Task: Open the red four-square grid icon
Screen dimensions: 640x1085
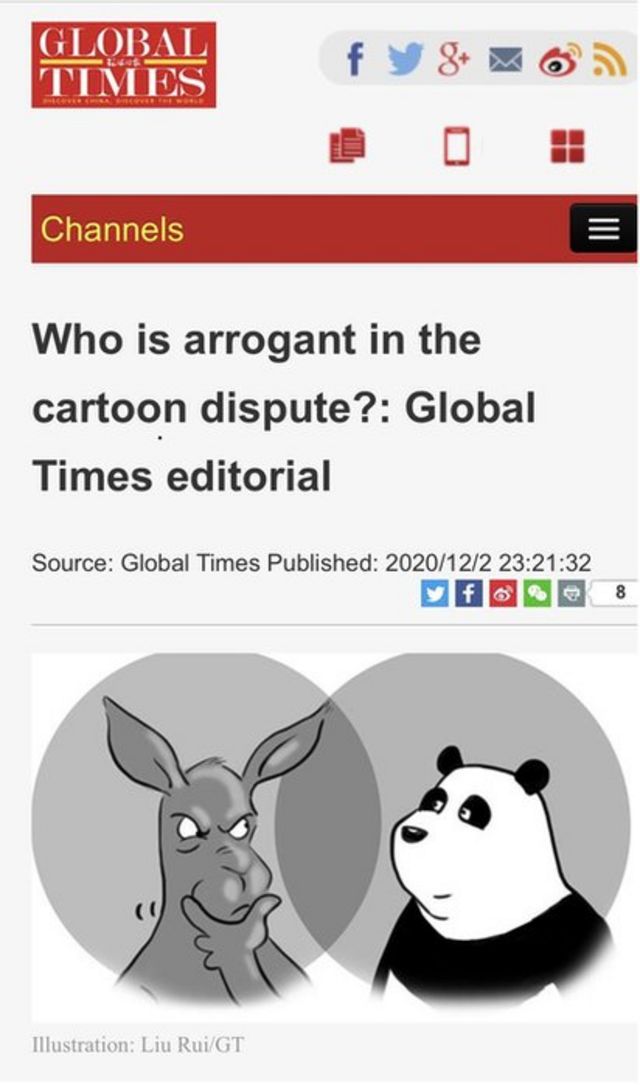Action: pyautogui.click(x=568, y=146)
